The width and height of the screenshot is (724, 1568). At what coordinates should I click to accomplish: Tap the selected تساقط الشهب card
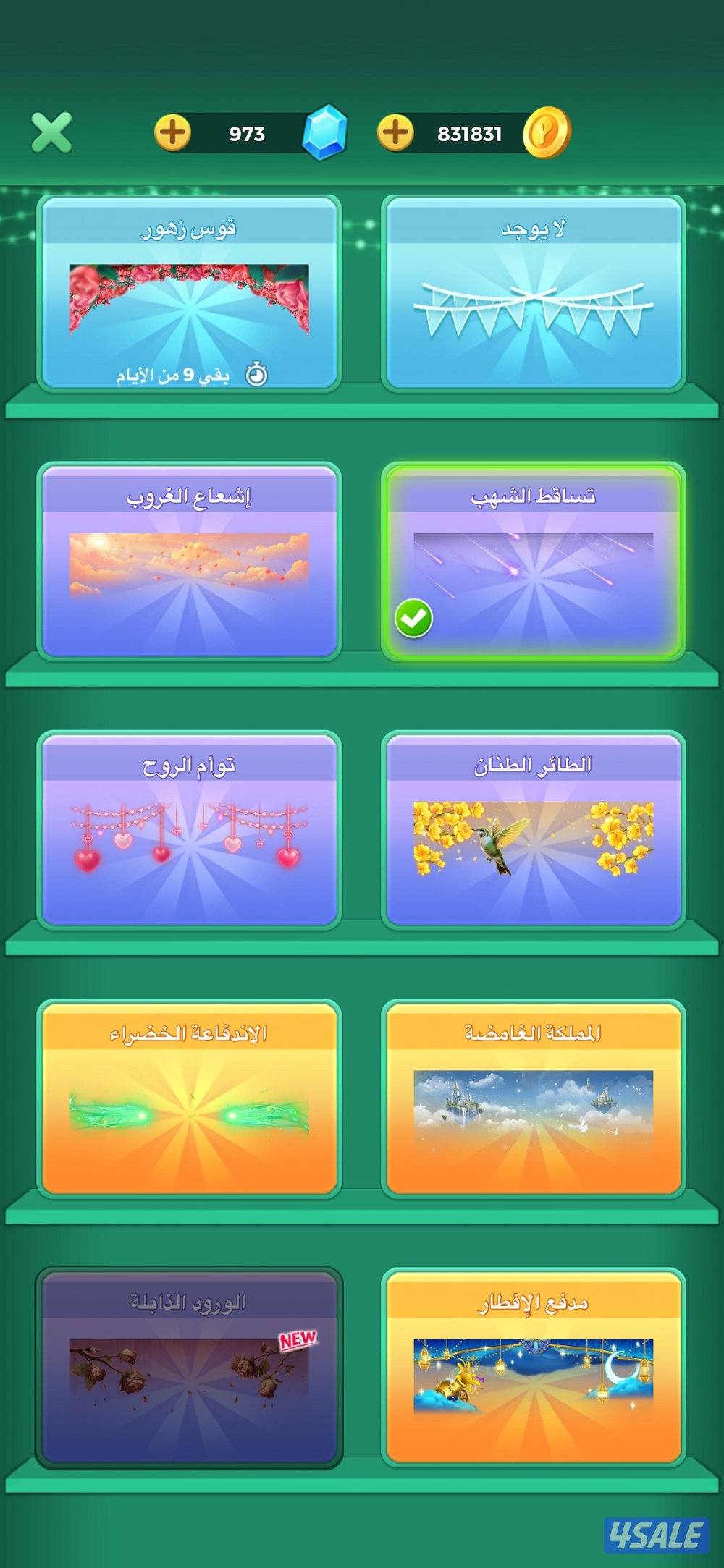534,561
